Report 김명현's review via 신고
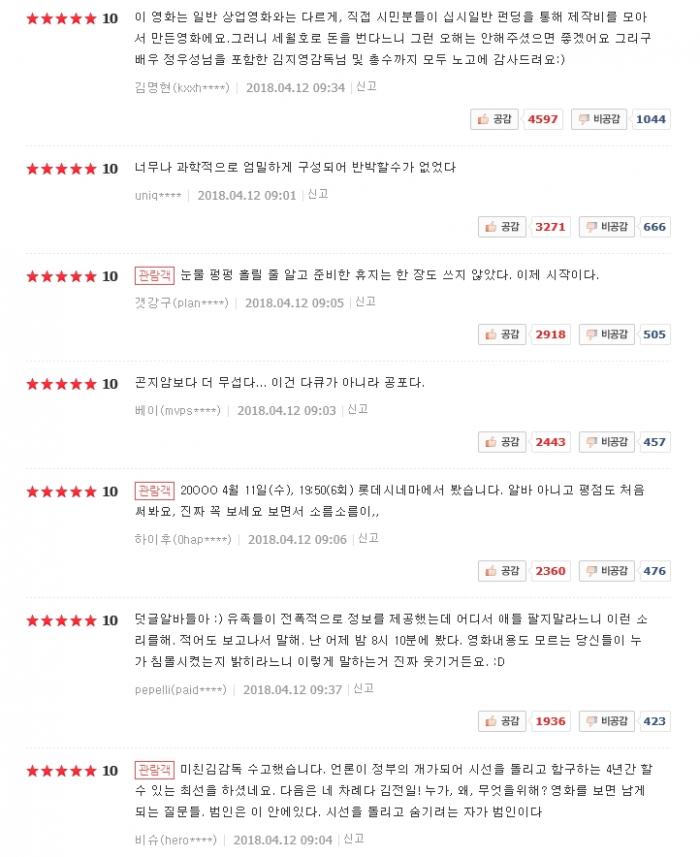This screenshot has height=857, width=700. 366,87
